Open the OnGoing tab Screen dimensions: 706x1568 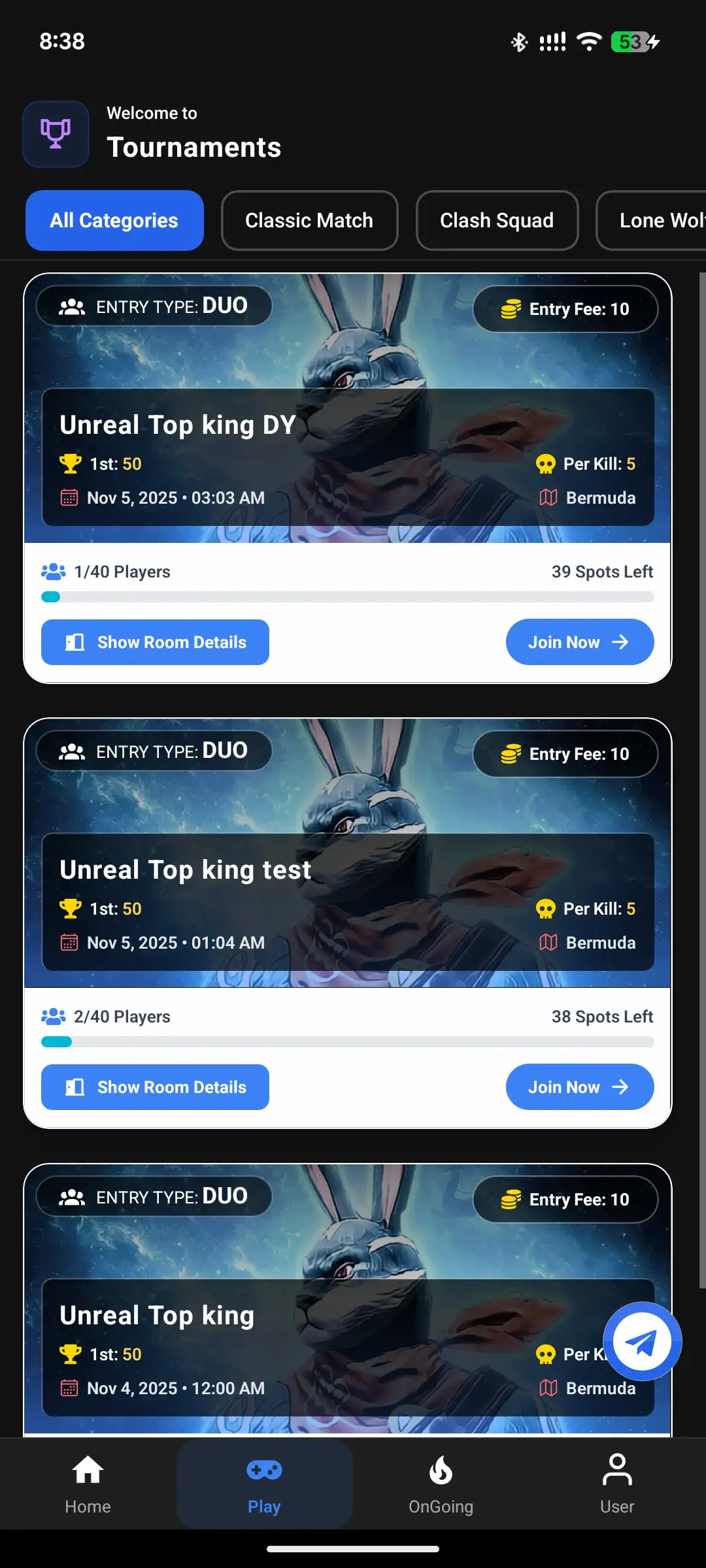pyautogui.click(x=441, y=1483)
